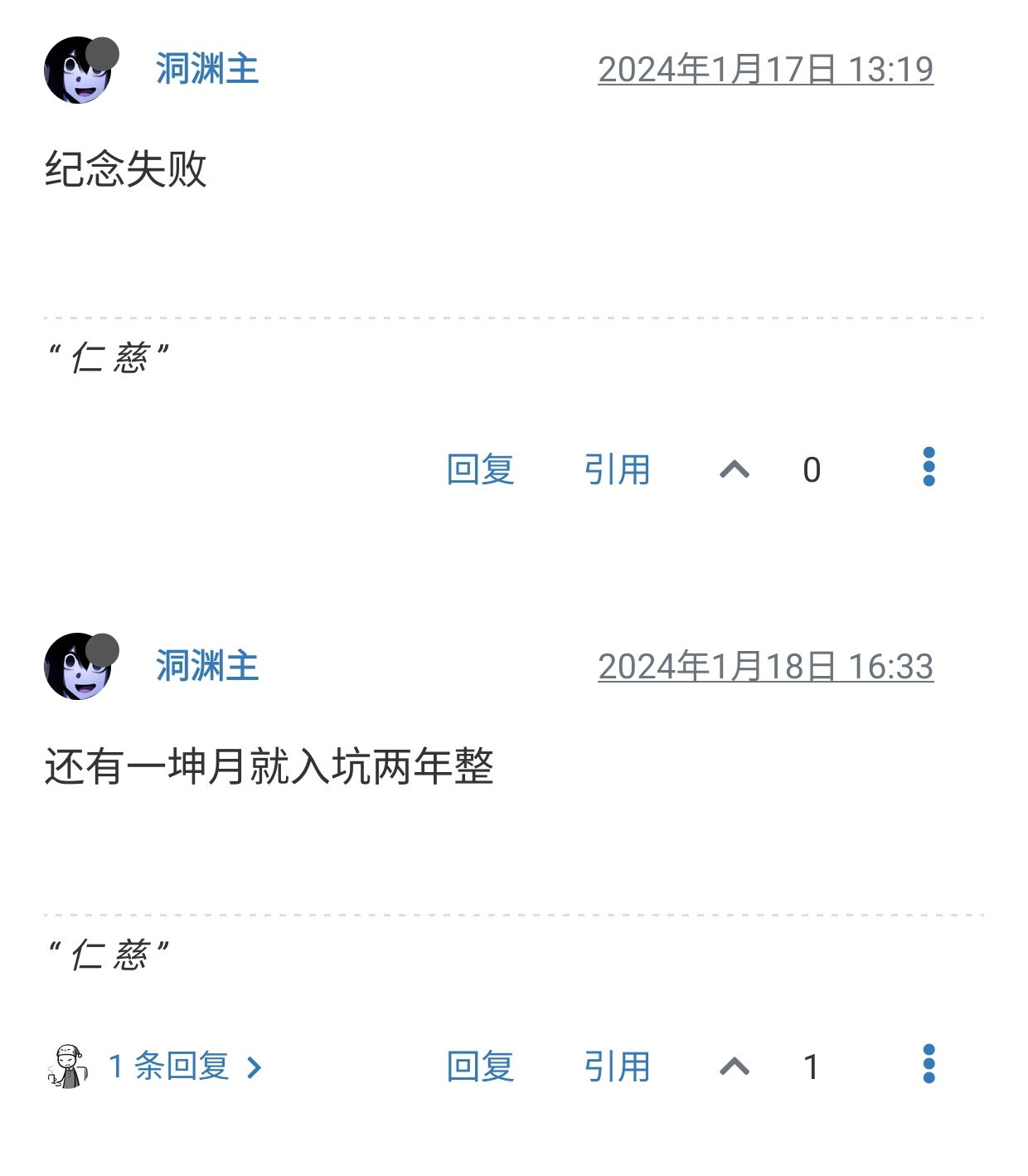Tap 回复 under the 纪念失败 post
This screenshot has height=1176, width=1028.
480,469
